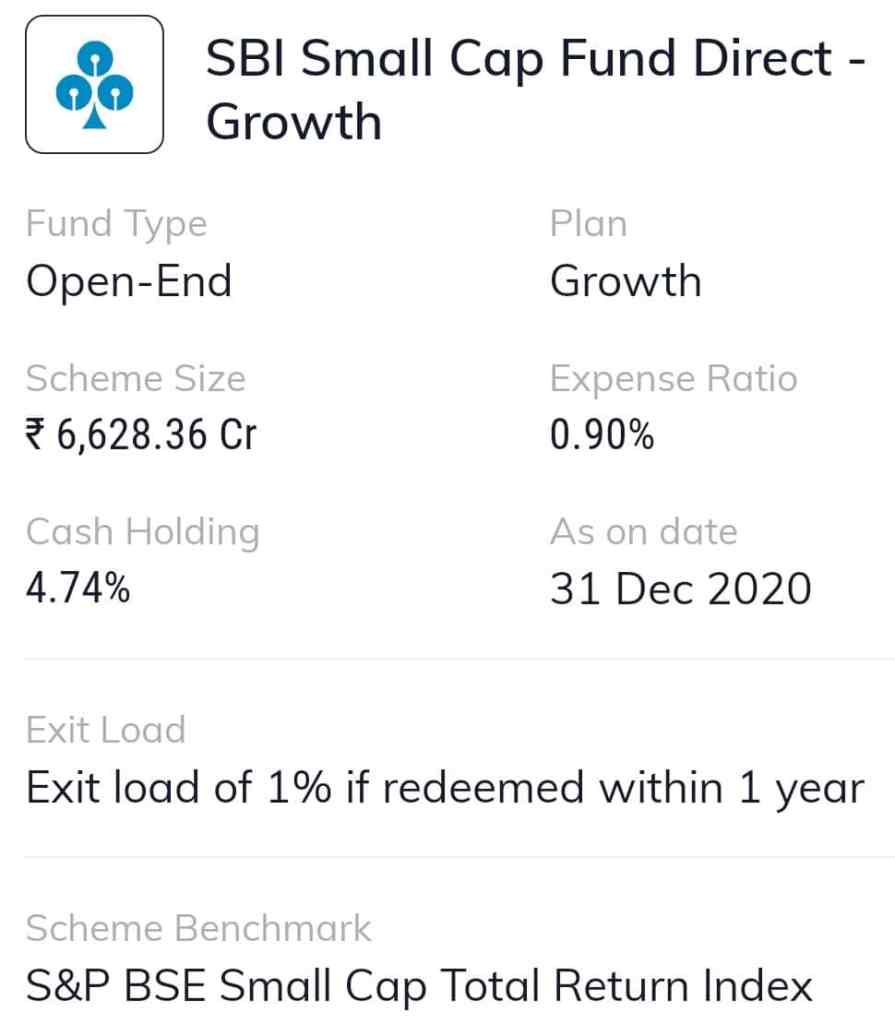Select the Scheme Size amount
Screen dimensions: 895x1024
coord(140,434)
